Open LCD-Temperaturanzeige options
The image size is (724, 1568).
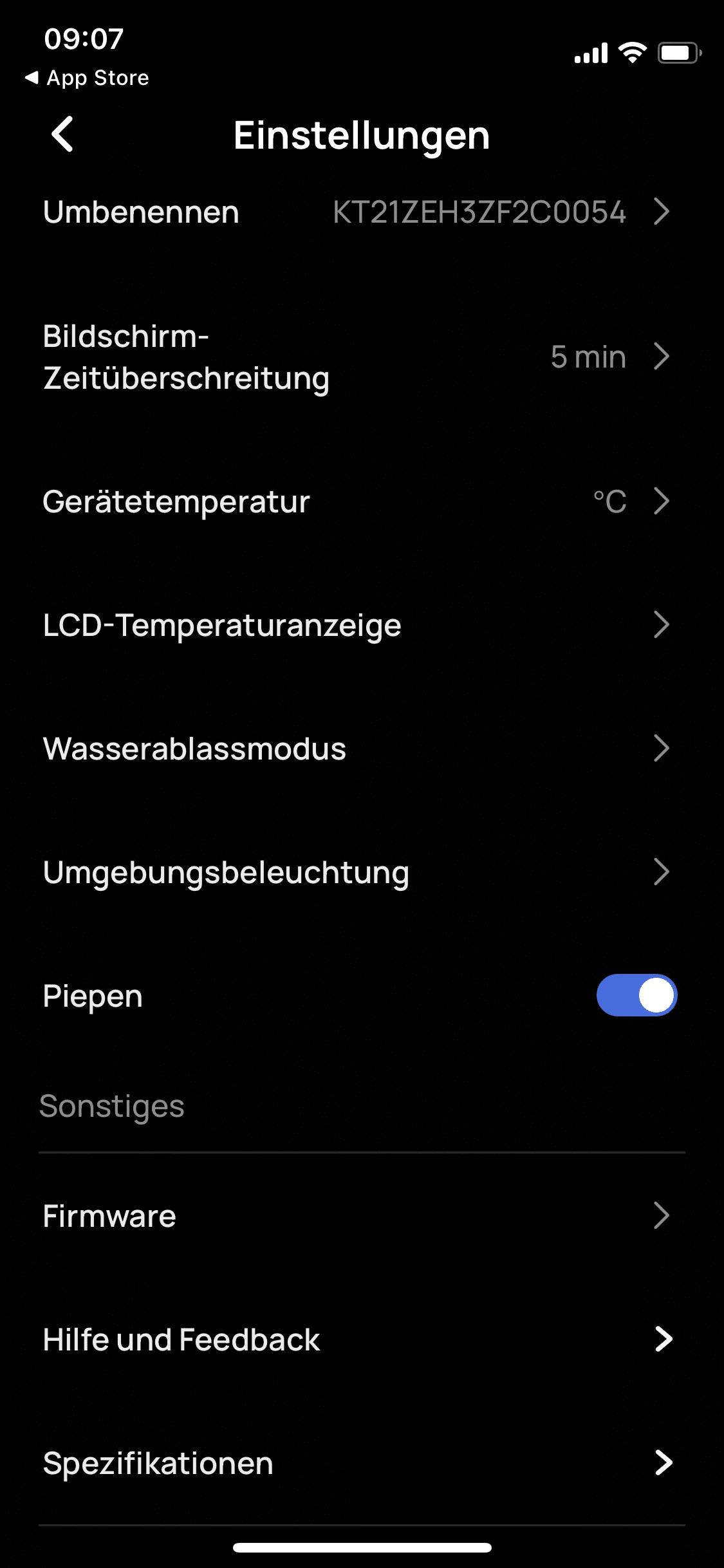tap(360, 625)
